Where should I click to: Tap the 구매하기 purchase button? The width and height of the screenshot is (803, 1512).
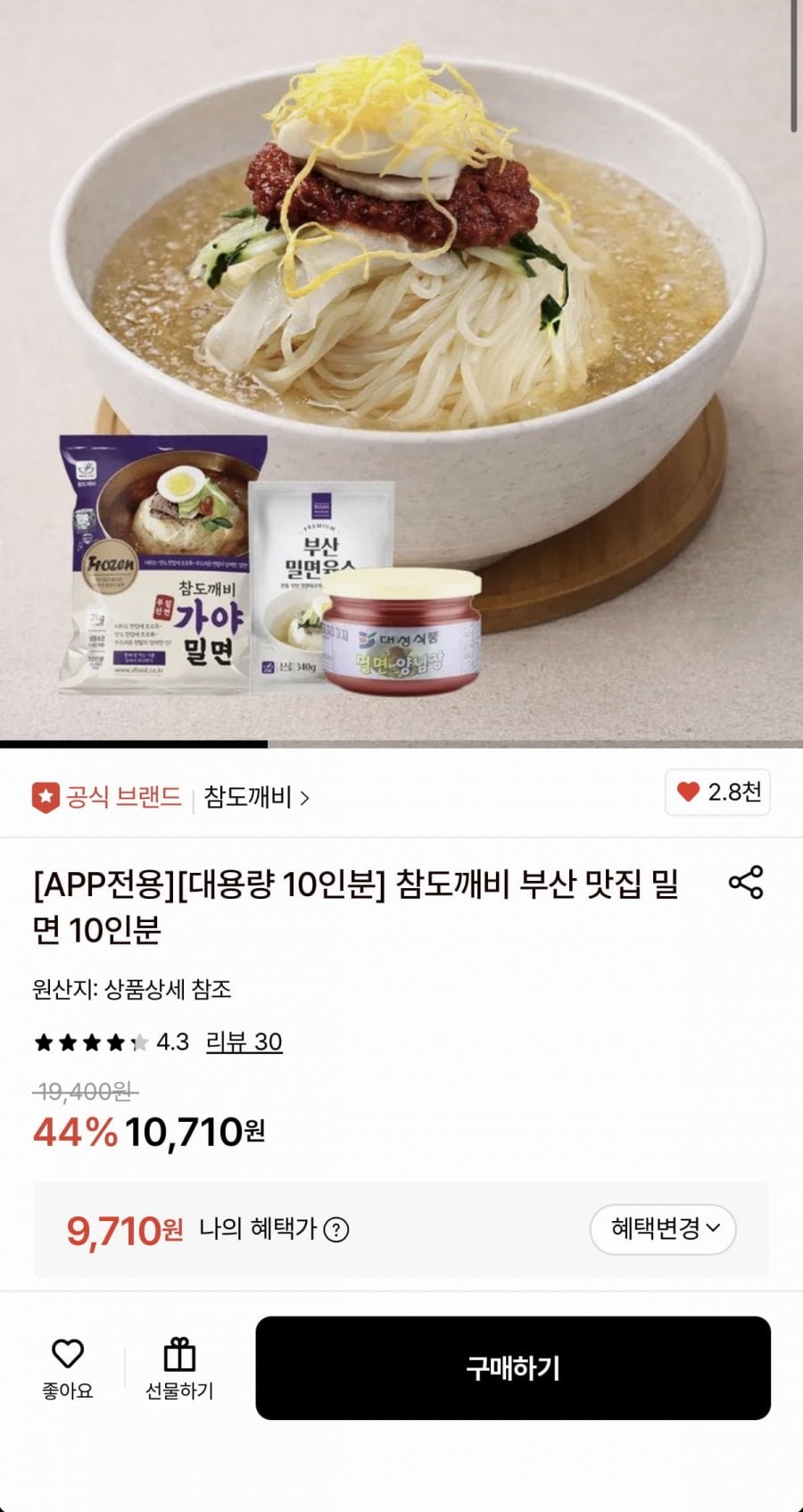[513, 1367]
